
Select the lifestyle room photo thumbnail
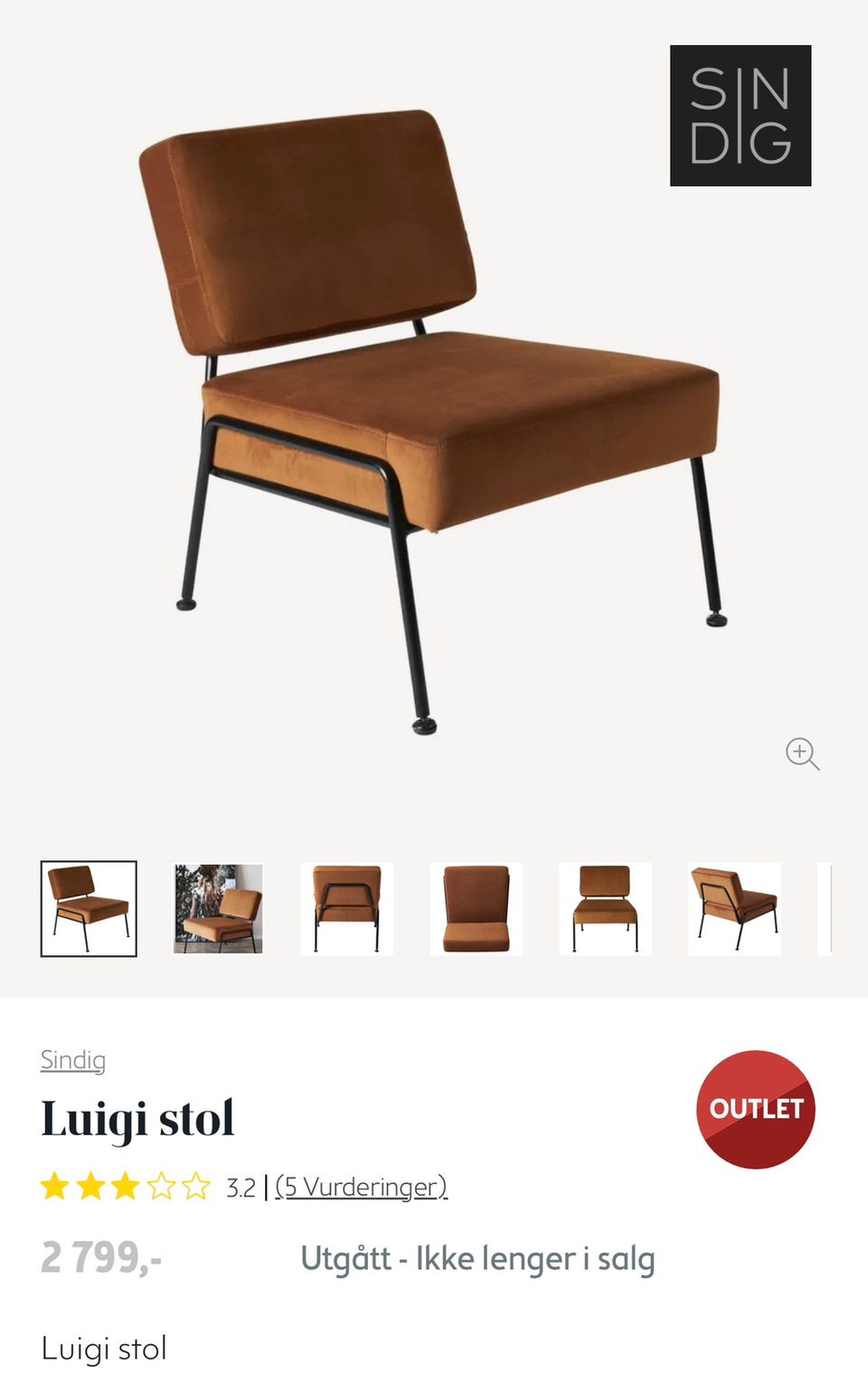pyautogui.click(x=218, y=909)
